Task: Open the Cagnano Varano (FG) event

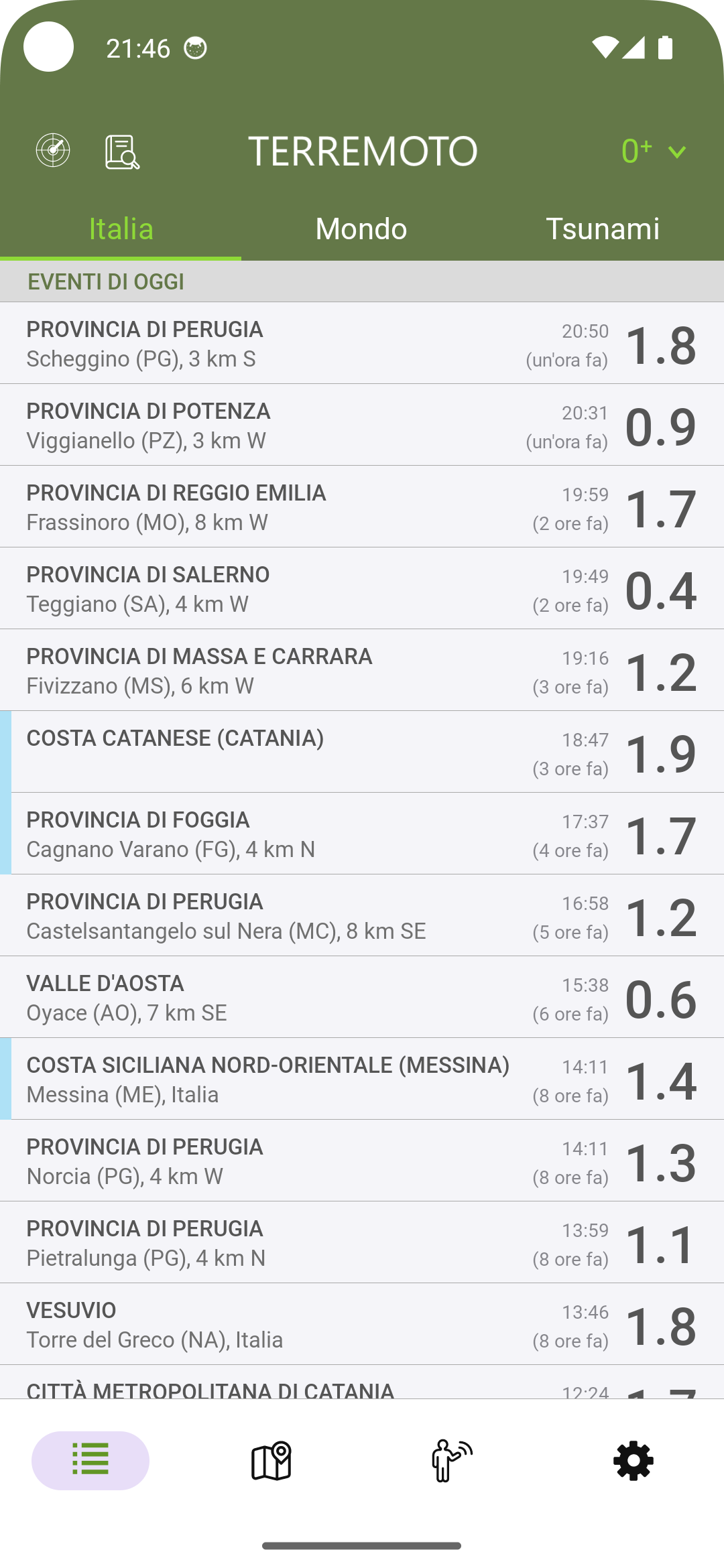Action: coord(362,834)
